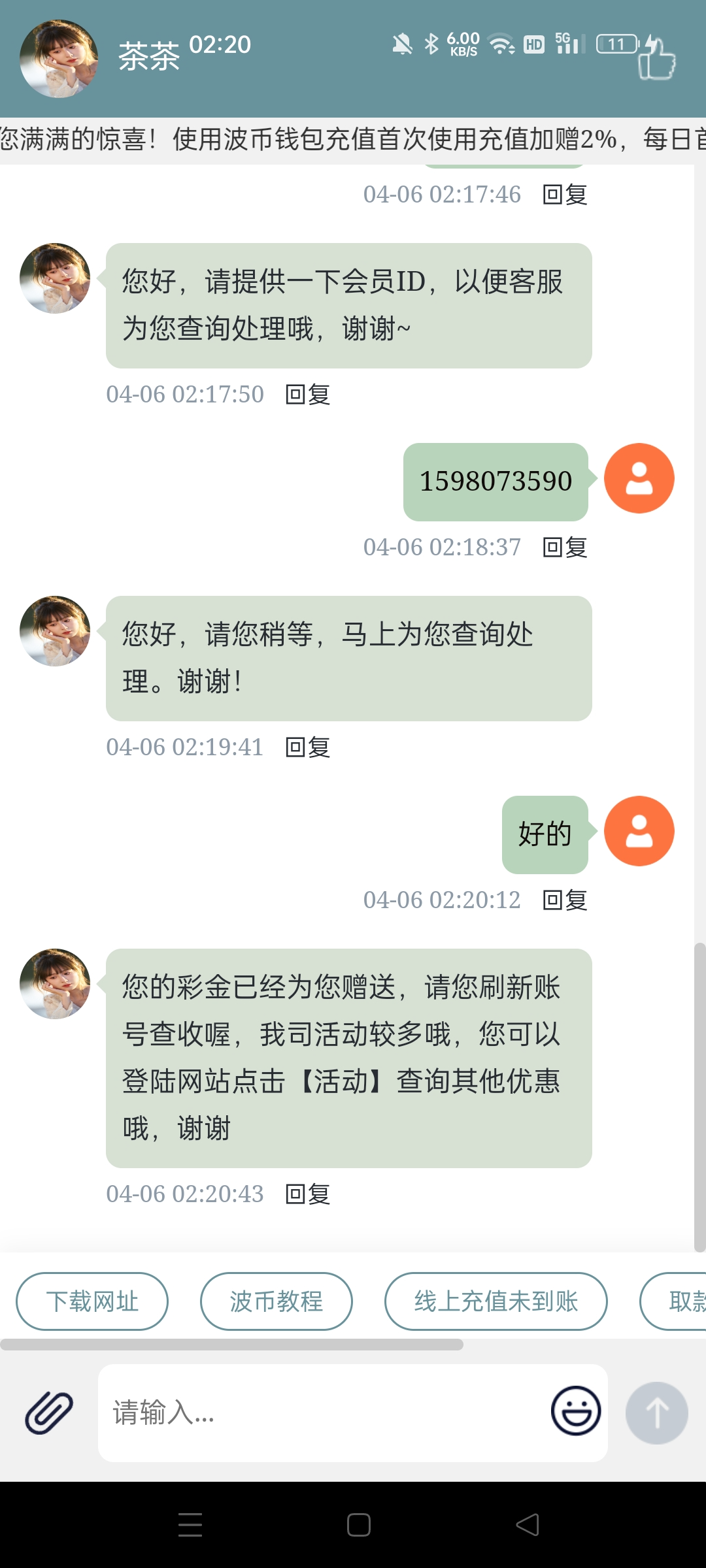The height and width of the screenshot is (1568, 706).
Task: Tap the thumbs-up rating icon in header
Action: pyautogui.click(x=657, y=60)
